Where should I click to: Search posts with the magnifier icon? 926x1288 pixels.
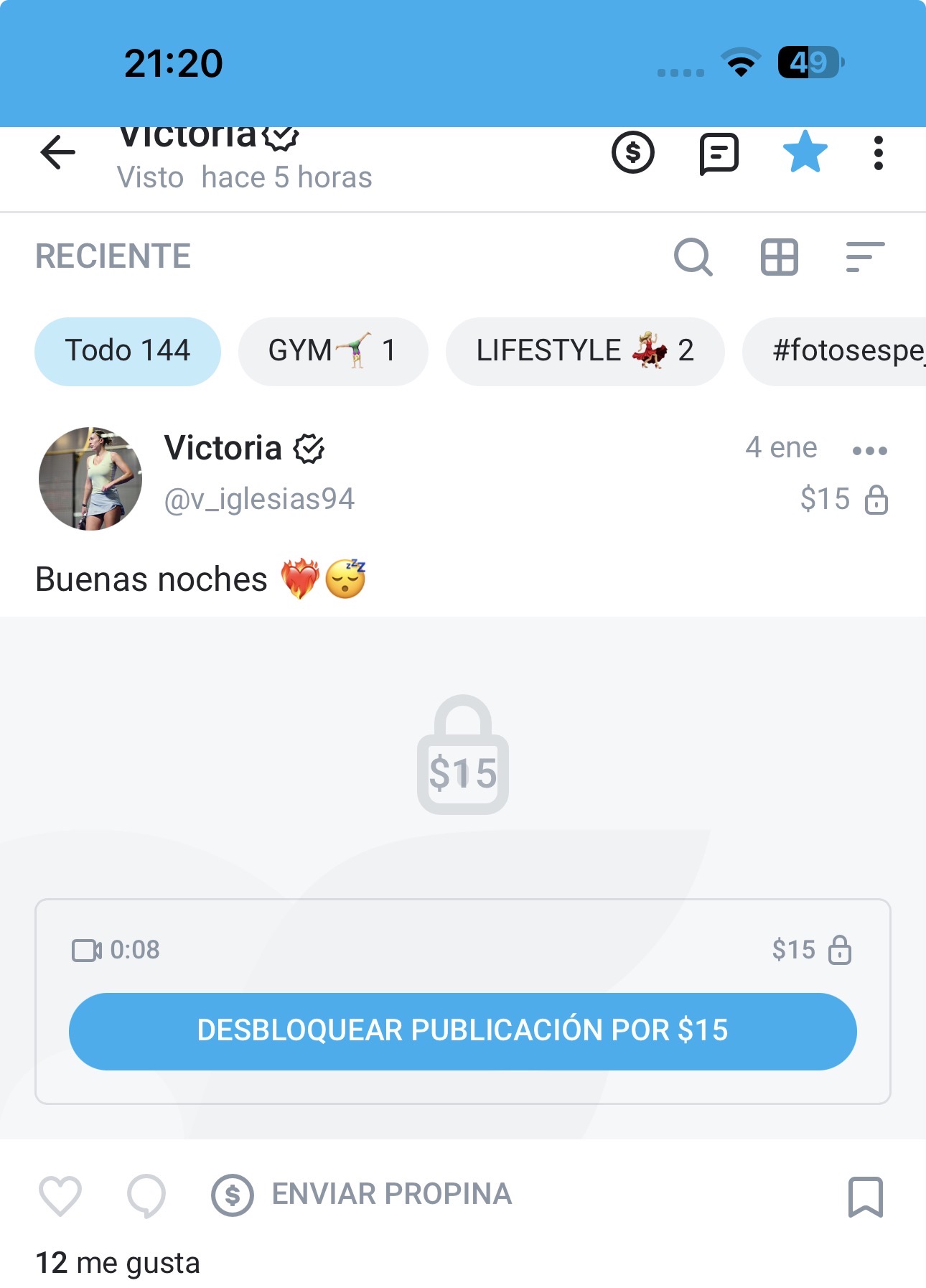tap(693, 257)
